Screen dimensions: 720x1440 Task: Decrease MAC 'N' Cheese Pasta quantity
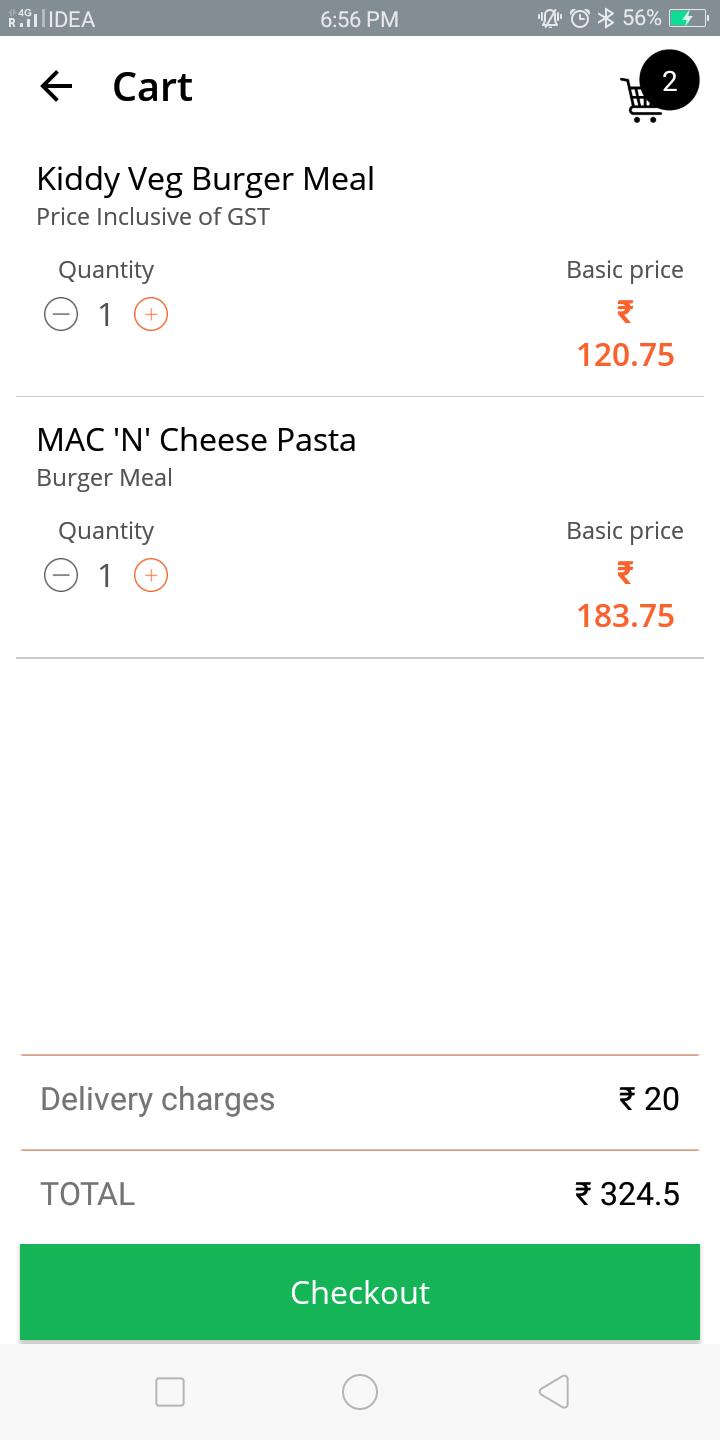point(61,575)
